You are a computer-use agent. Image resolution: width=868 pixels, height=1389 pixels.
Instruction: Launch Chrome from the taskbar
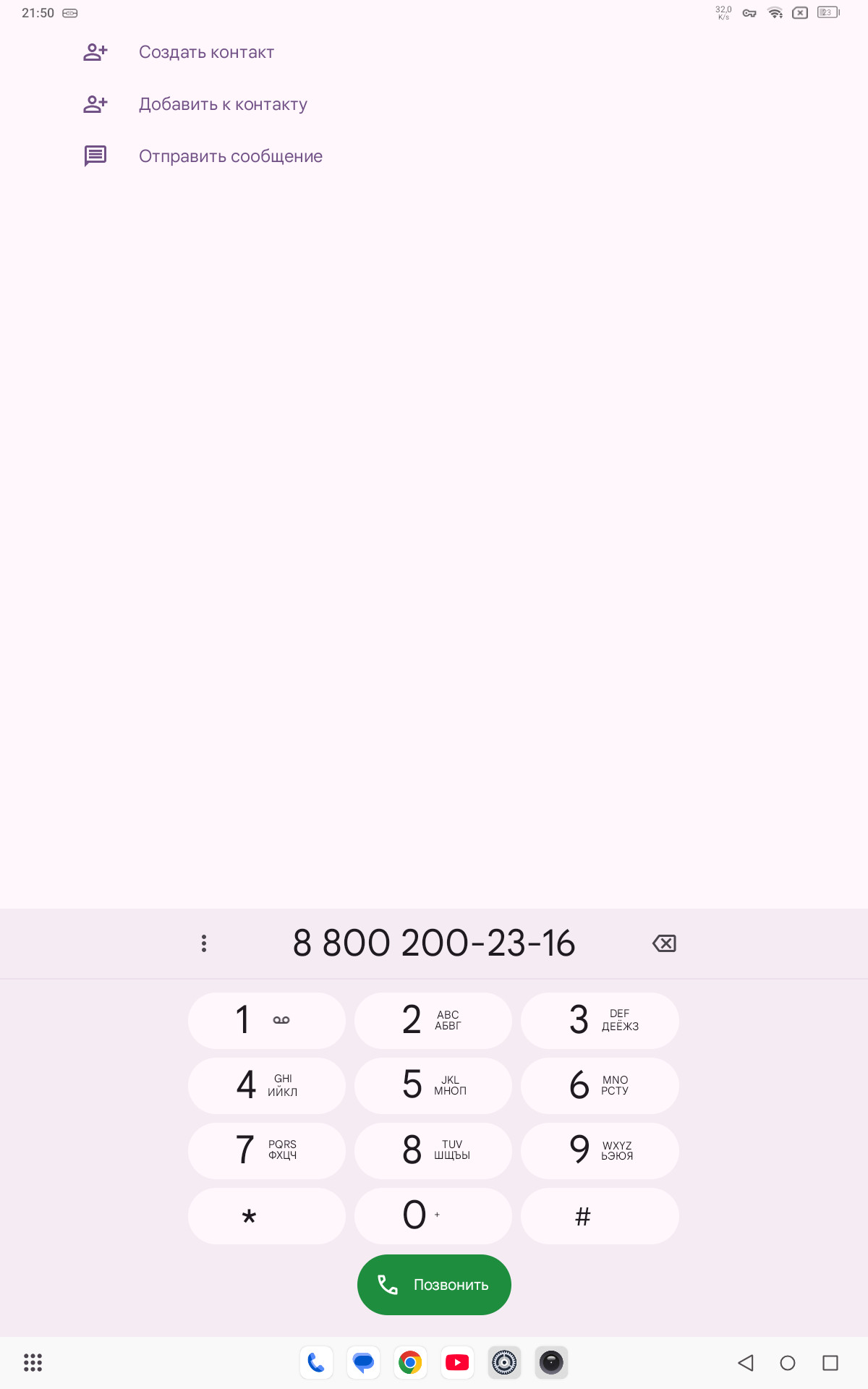[410, 1363]
